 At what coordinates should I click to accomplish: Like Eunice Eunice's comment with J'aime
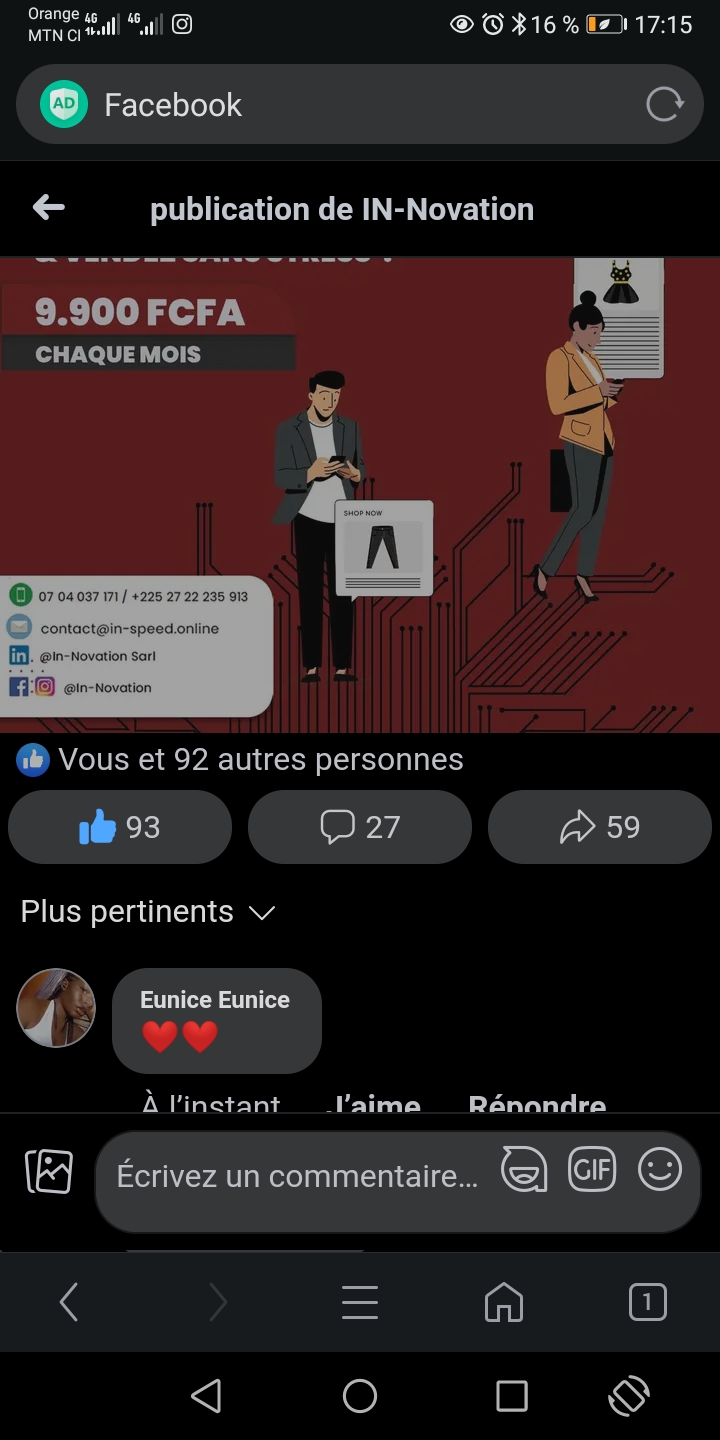373,1104
